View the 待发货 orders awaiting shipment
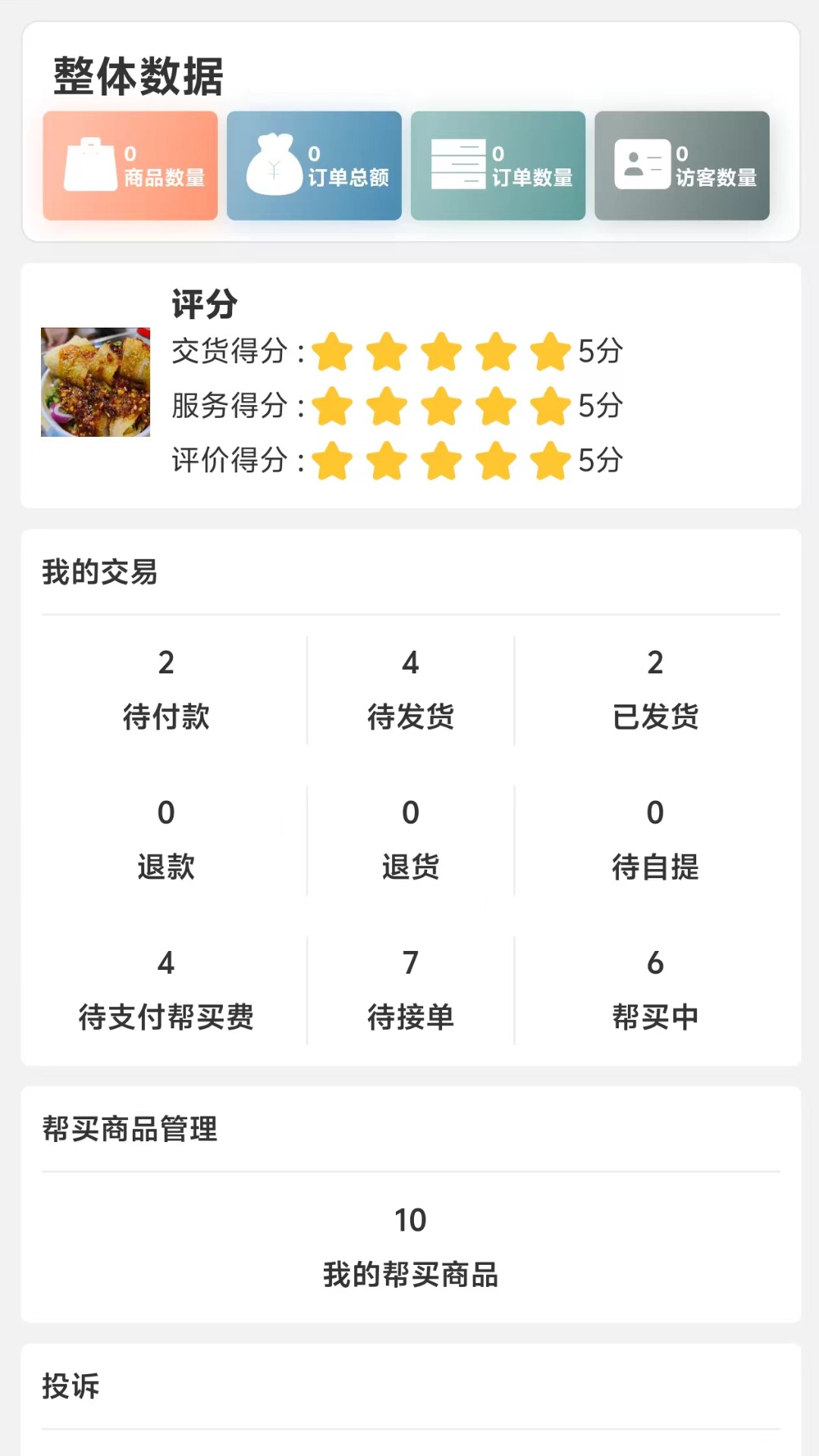The width and height of the screenshot is (819, 1456). point(409,689)
